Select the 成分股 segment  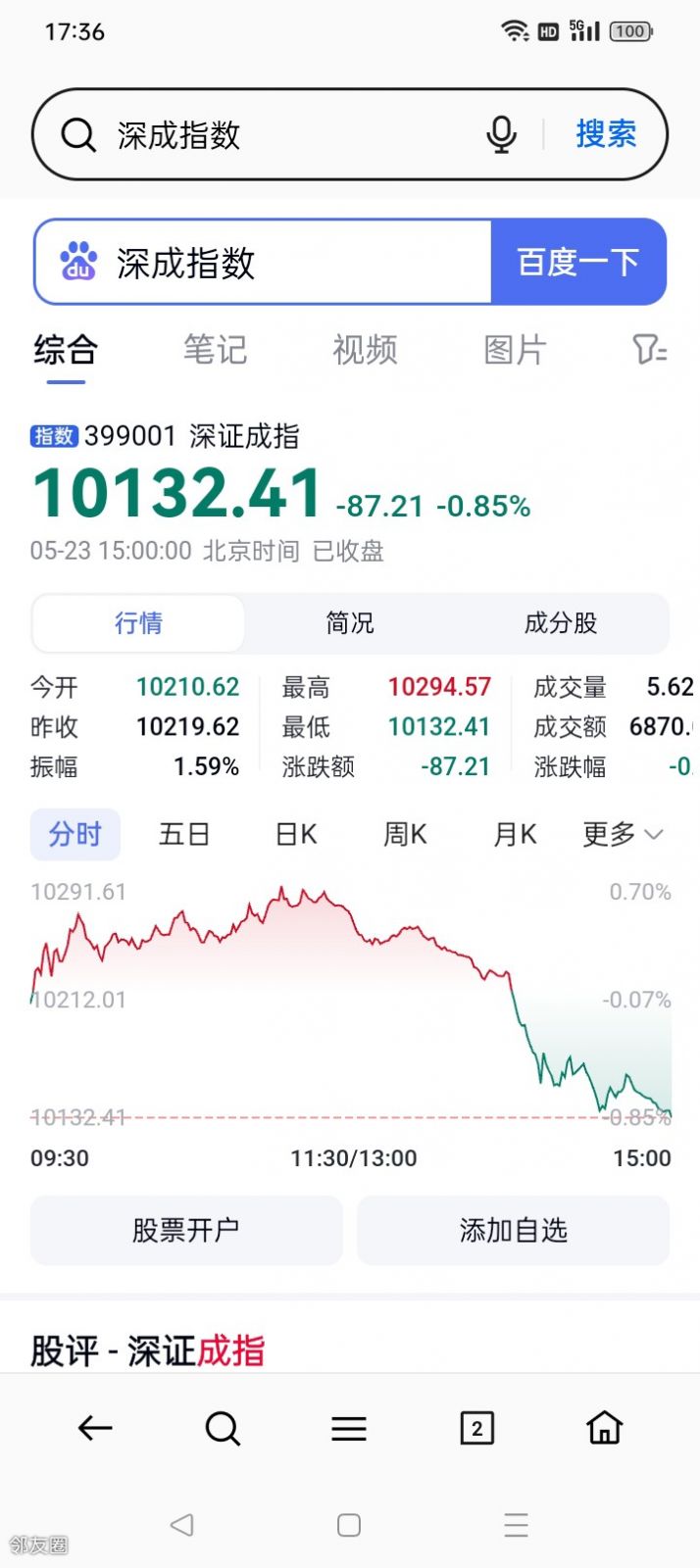561,623
